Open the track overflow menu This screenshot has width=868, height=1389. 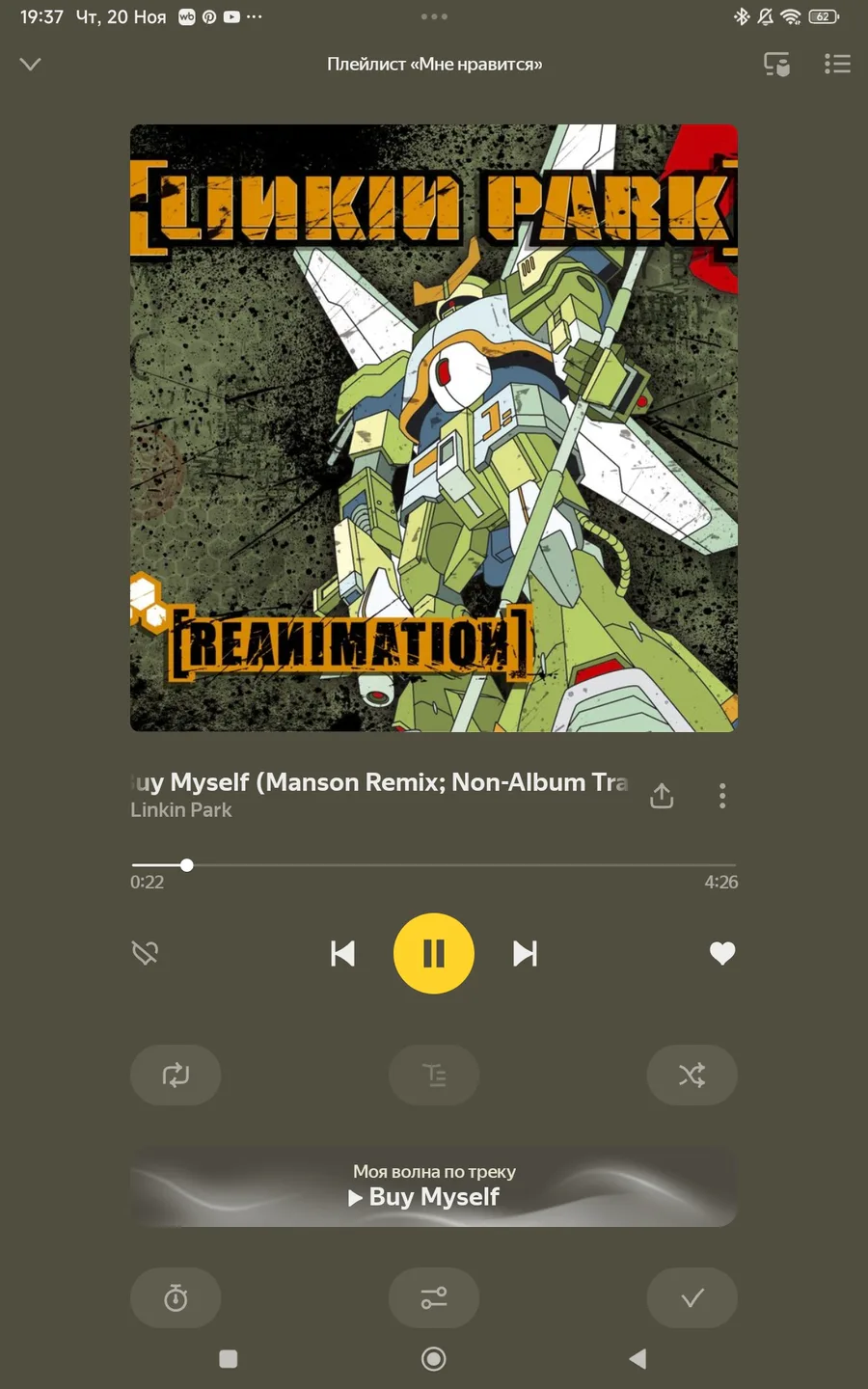pyautogui.click(x=722, y=796)
